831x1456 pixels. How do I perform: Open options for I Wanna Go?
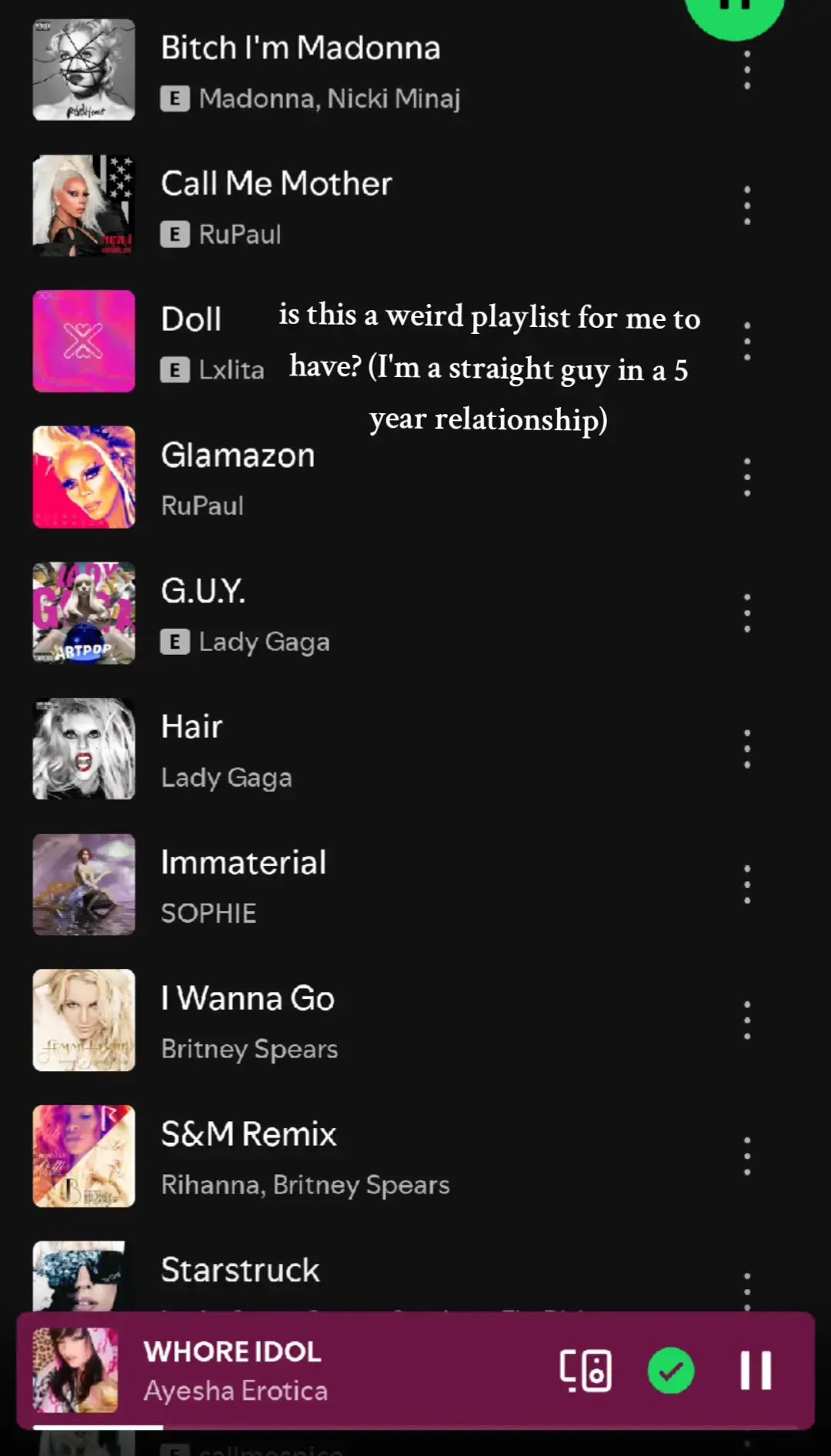pos(746,1020)
